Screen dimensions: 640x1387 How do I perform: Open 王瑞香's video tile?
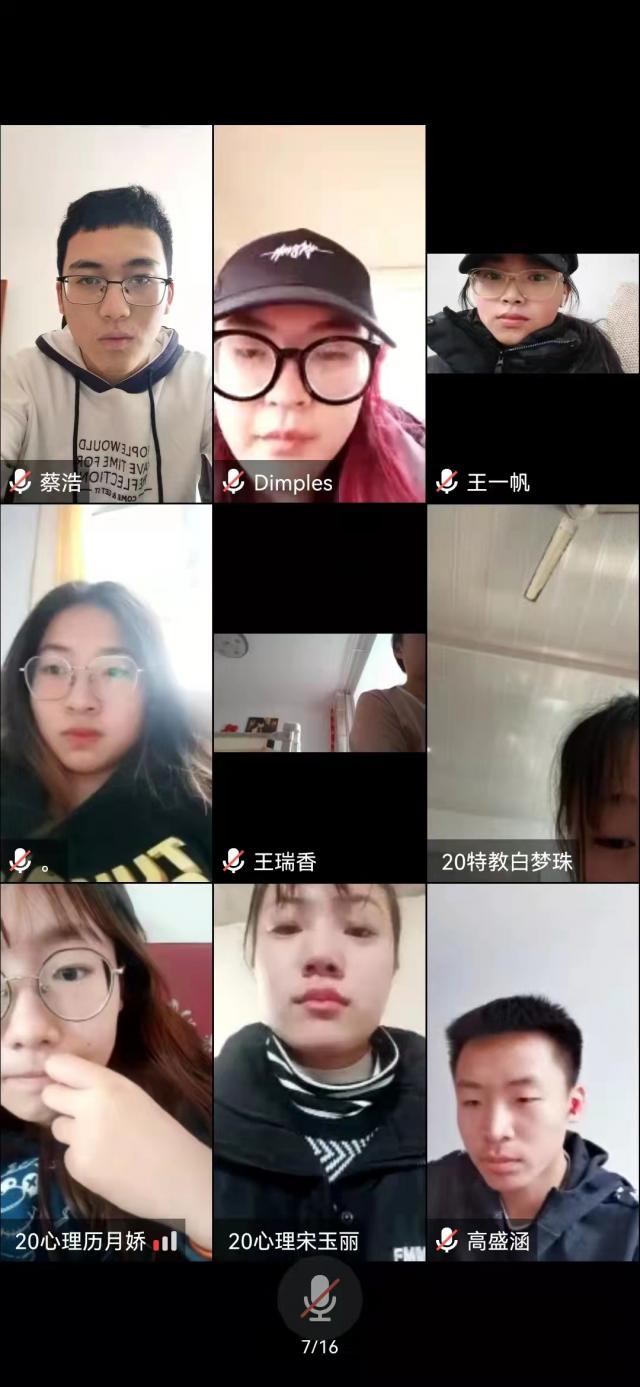pos(319,692)
